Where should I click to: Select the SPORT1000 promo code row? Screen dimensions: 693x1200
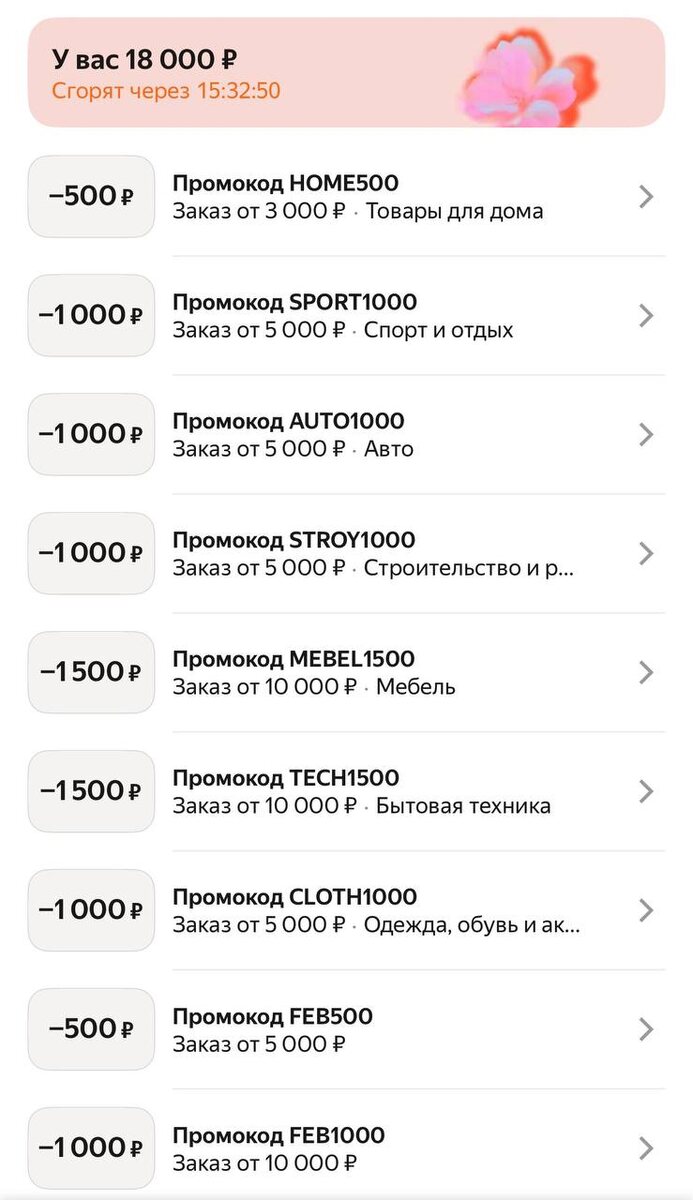click(400, 316)
